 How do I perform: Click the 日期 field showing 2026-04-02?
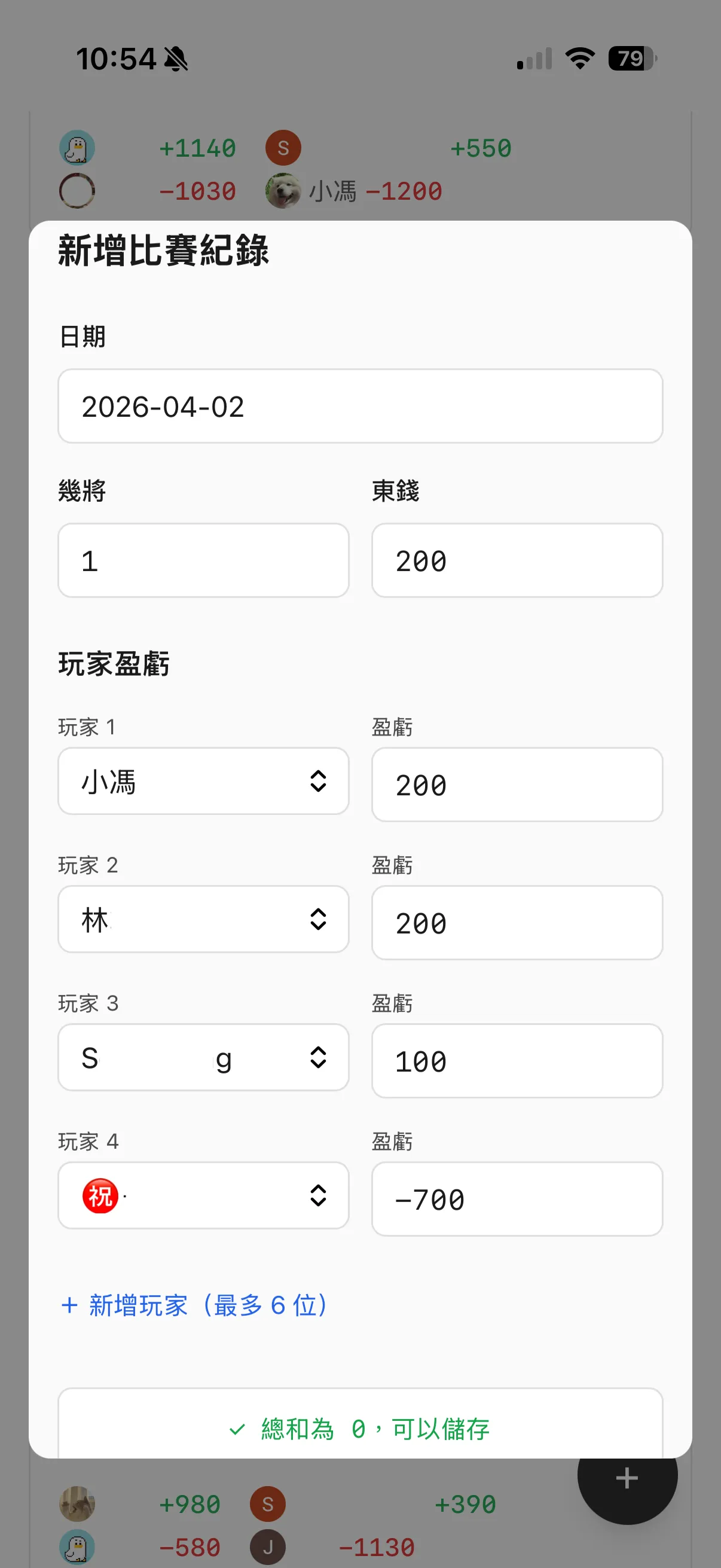[x=360, y=406]
